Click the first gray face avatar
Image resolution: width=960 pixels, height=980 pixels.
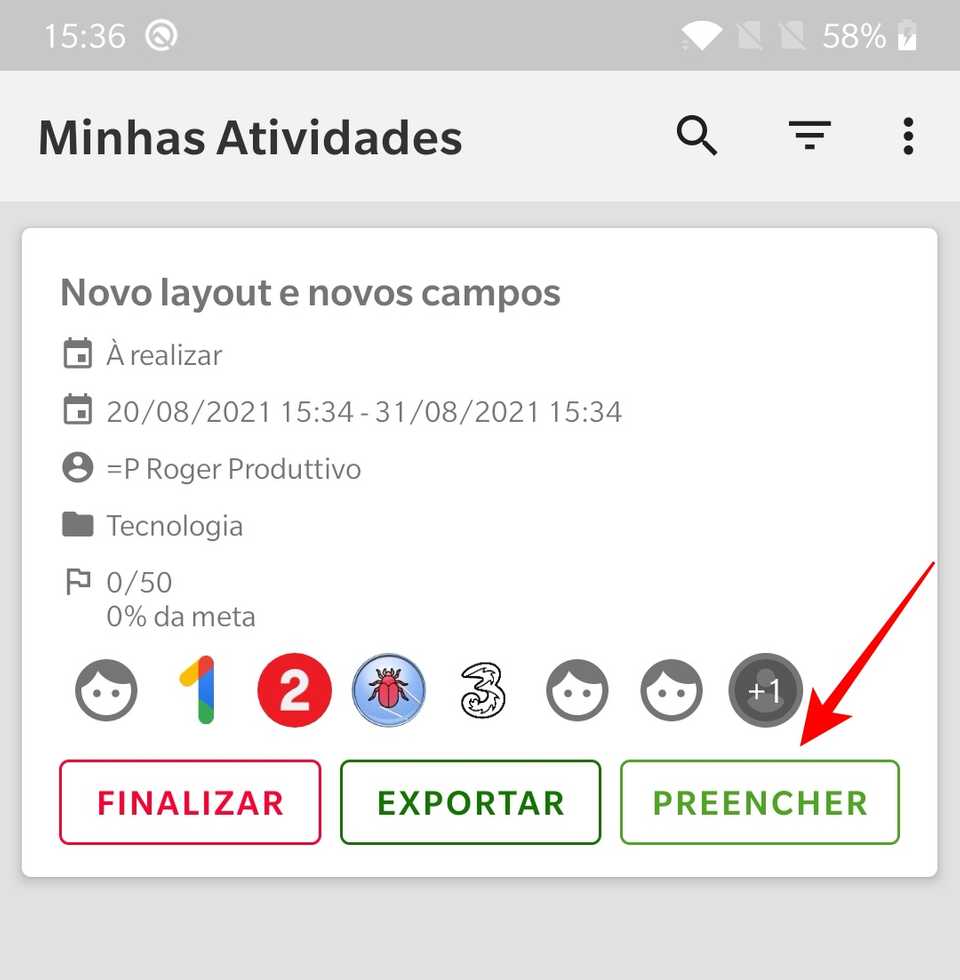(x=107, y=690)
